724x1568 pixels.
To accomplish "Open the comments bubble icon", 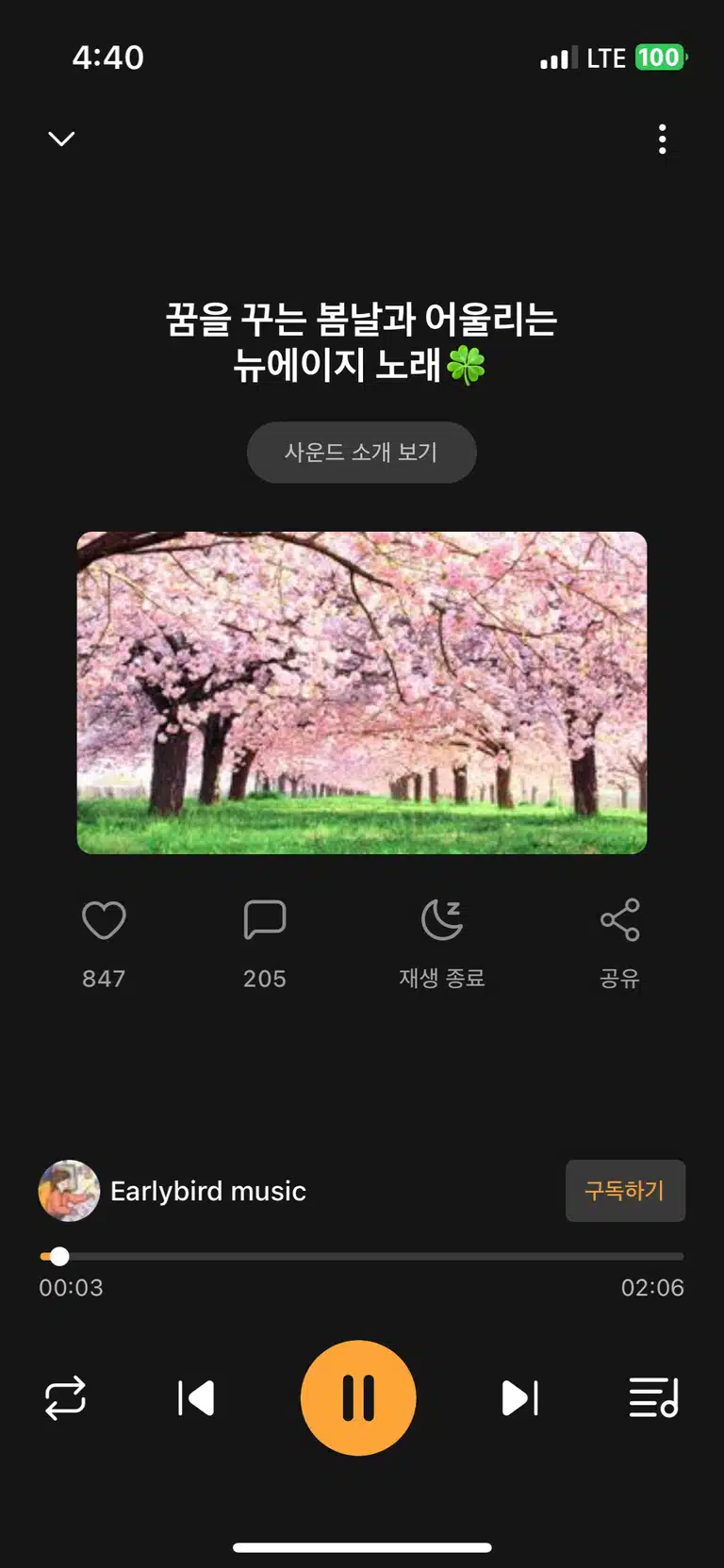I will tap(265, 920).
